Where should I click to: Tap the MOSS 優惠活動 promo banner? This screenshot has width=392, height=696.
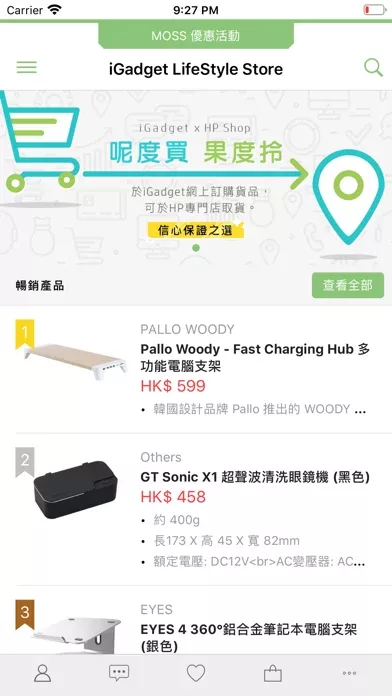pos(196,36)
